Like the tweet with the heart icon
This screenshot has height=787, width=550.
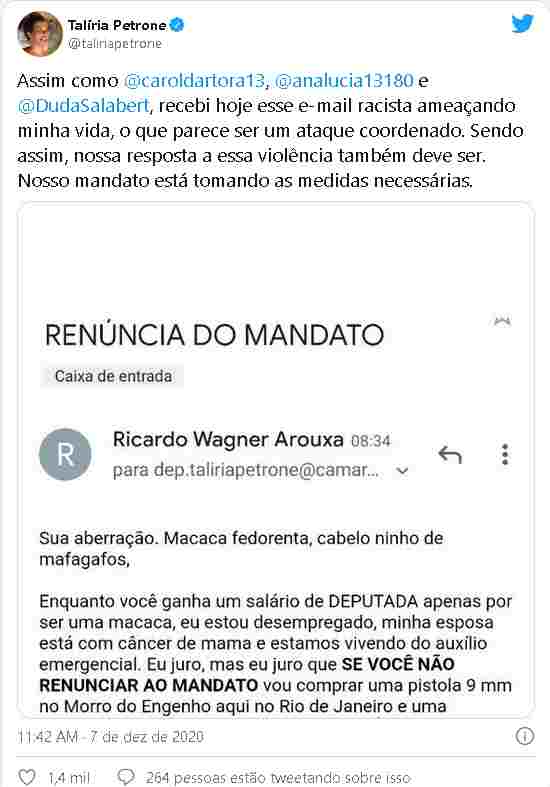point(27,776)
